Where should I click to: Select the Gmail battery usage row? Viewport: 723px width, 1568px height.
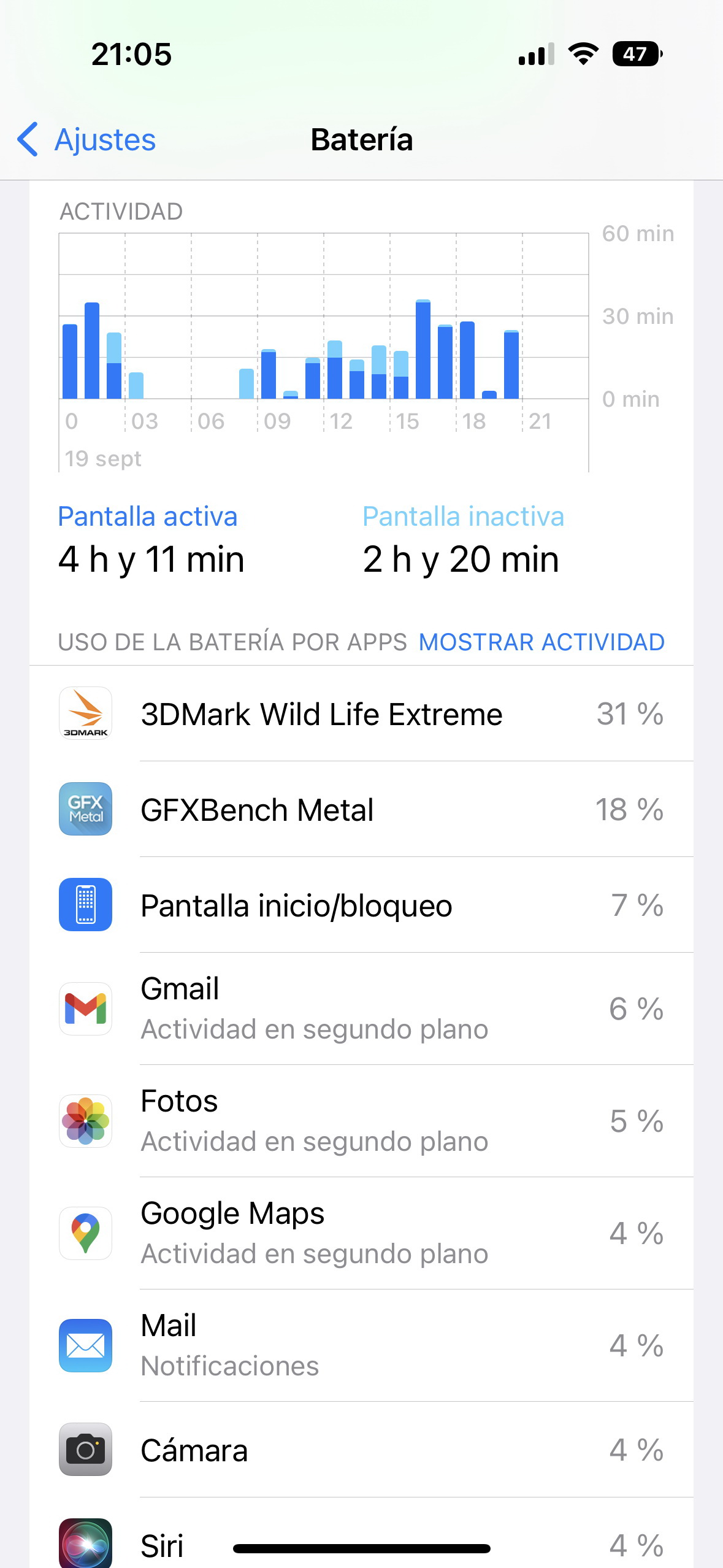(361, 1009)
